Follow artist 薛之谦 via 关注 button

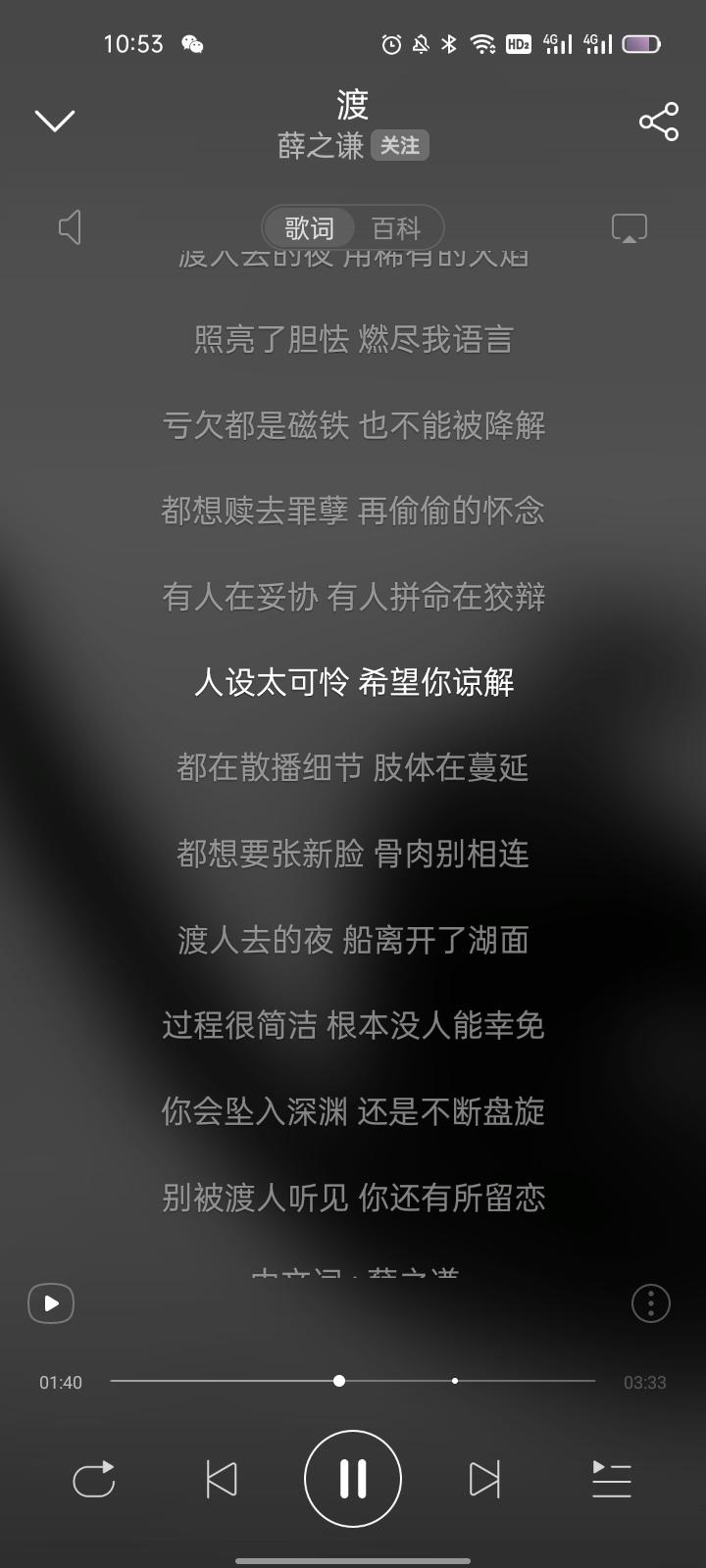coord(399,146)
